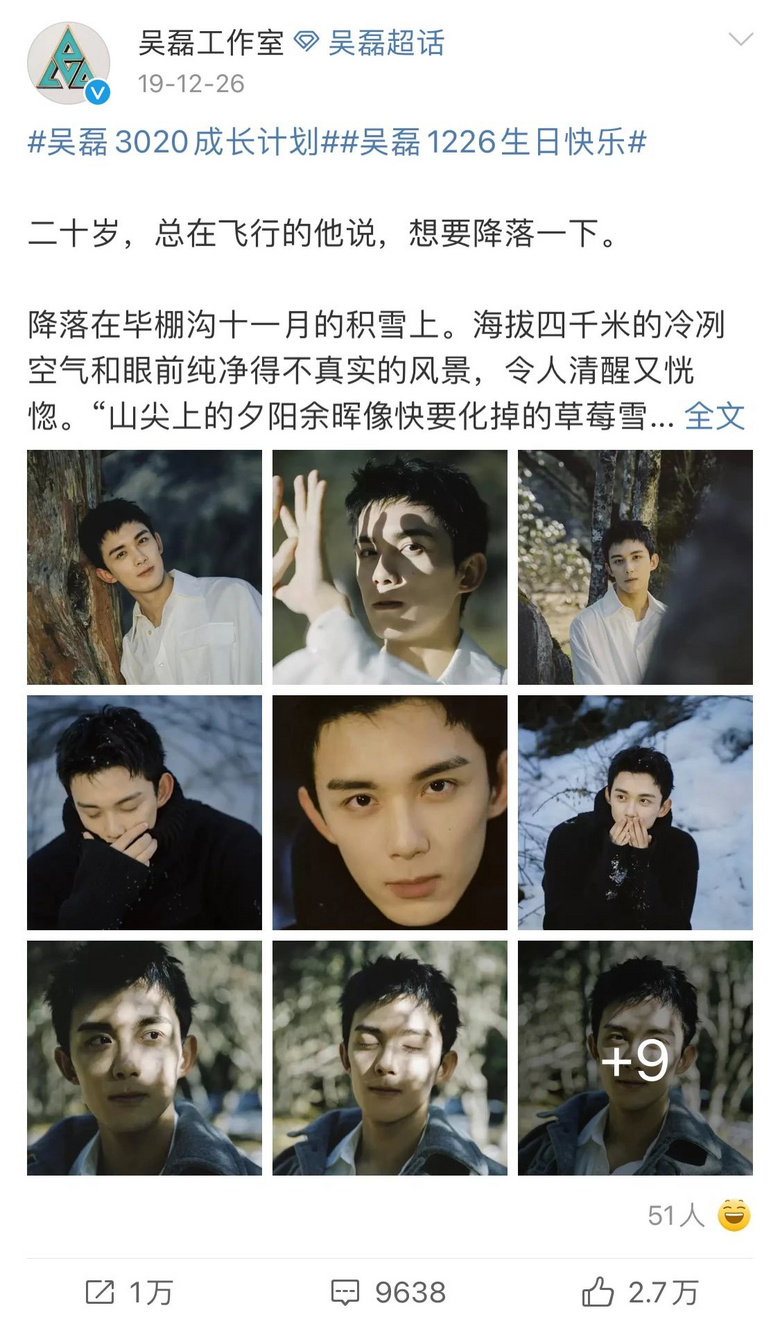Open the 吴磊超话 super topic link
The image size is (780, 1326).
click(x=386, y=43)
